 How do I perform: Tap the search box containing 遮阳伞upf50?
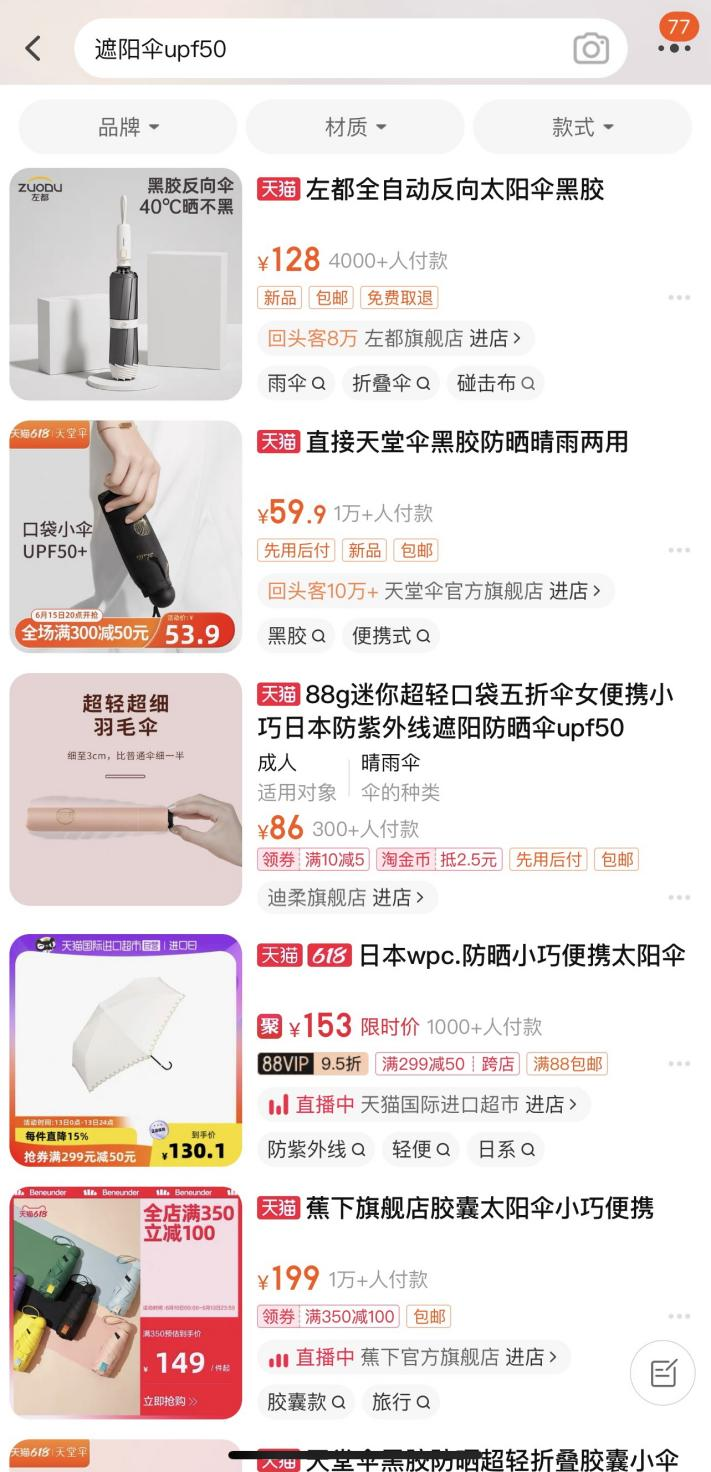320,49
